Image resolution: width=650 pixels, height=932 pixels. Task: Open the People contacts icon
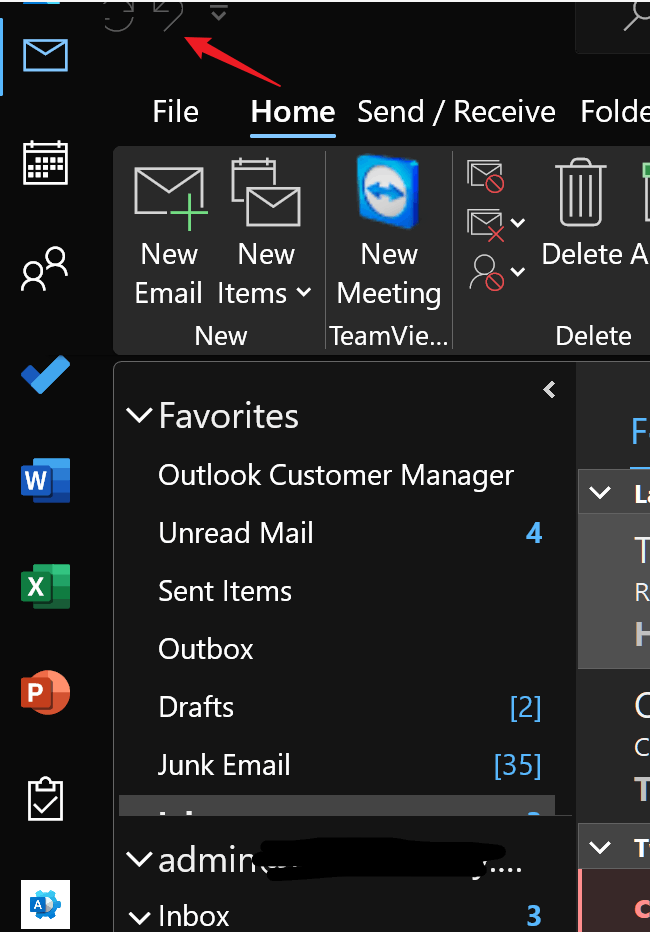tap(45, 269)
